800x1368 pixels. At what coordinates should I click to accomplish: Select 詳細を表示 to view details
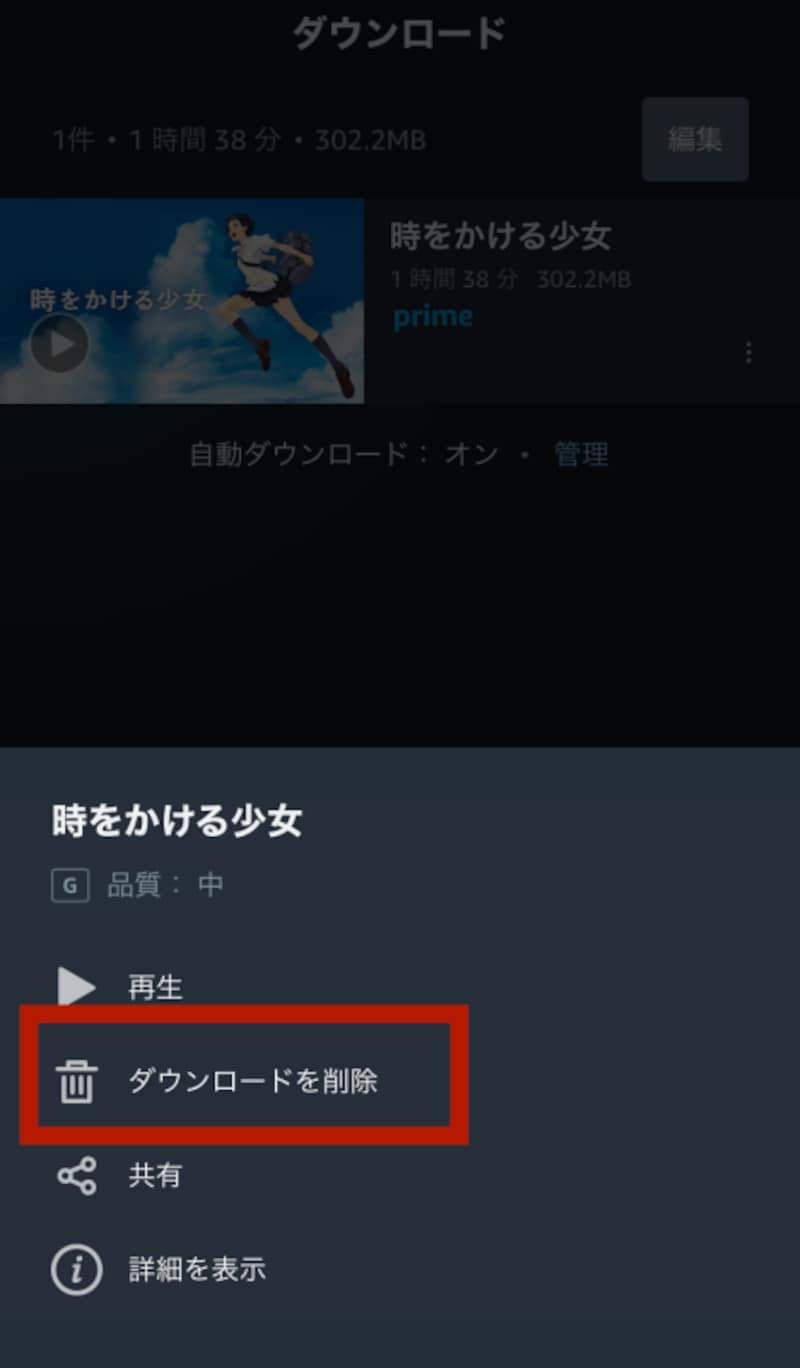pyautogui.click(x=195, y=1270)
